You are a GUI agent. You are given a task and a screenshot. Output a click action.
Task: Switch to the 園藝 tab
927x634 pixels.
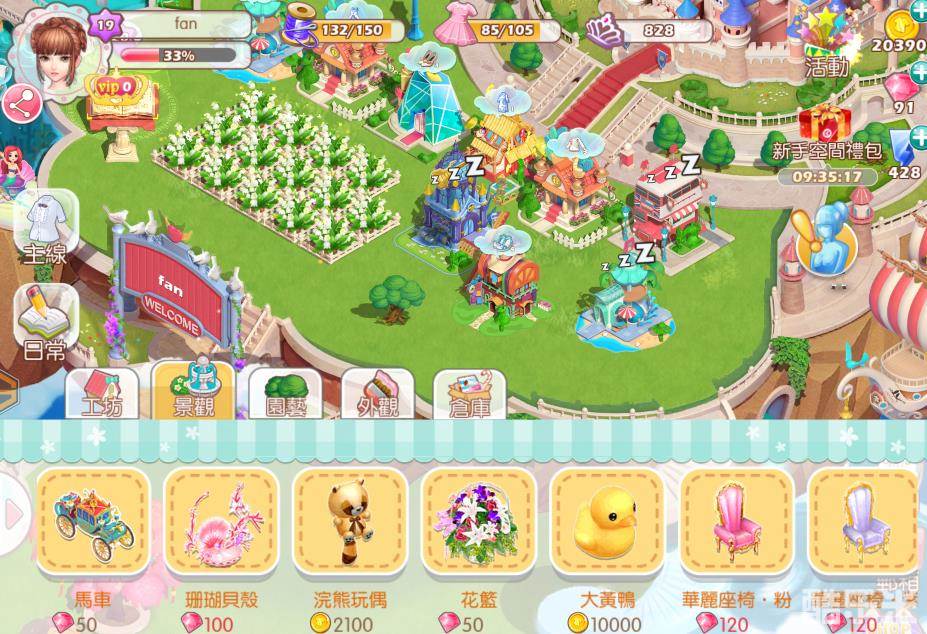pos(285,392)
